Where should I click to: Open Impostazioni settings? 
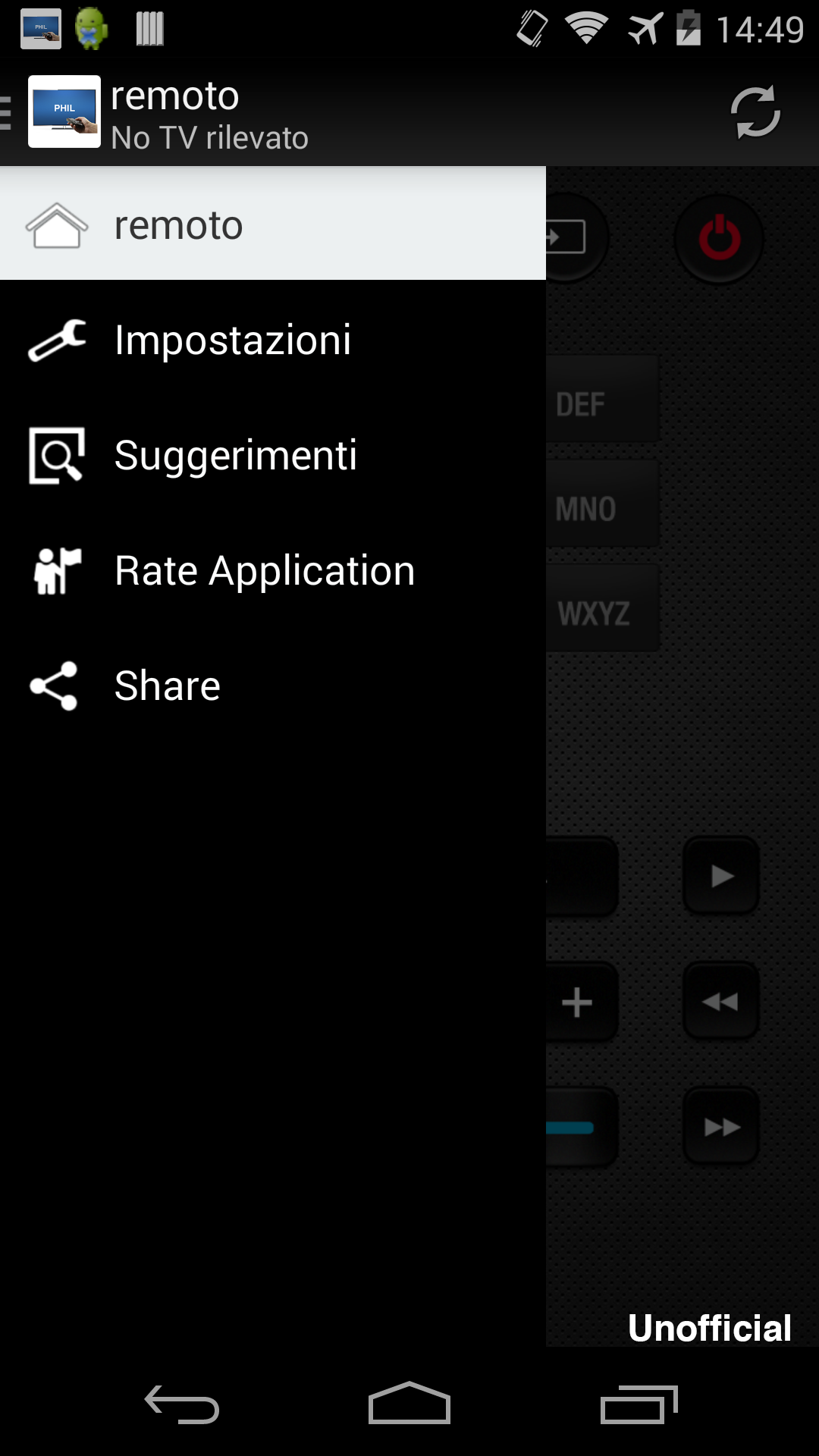(x=272, y=340)
